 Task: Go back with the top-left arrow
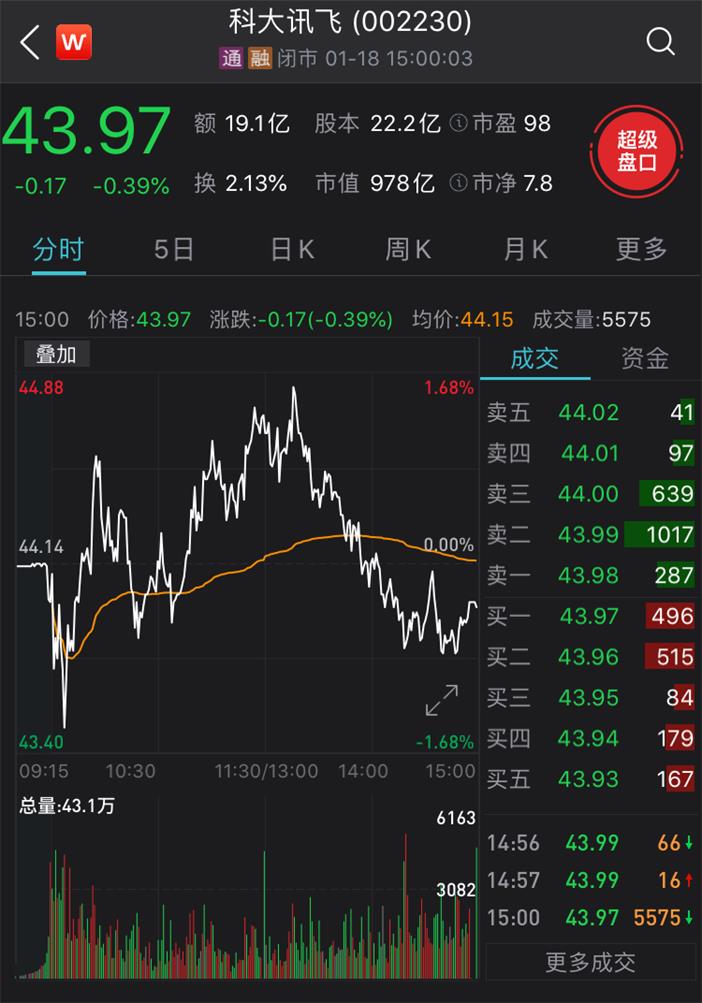pyautogui.click(x=30, y=42)
